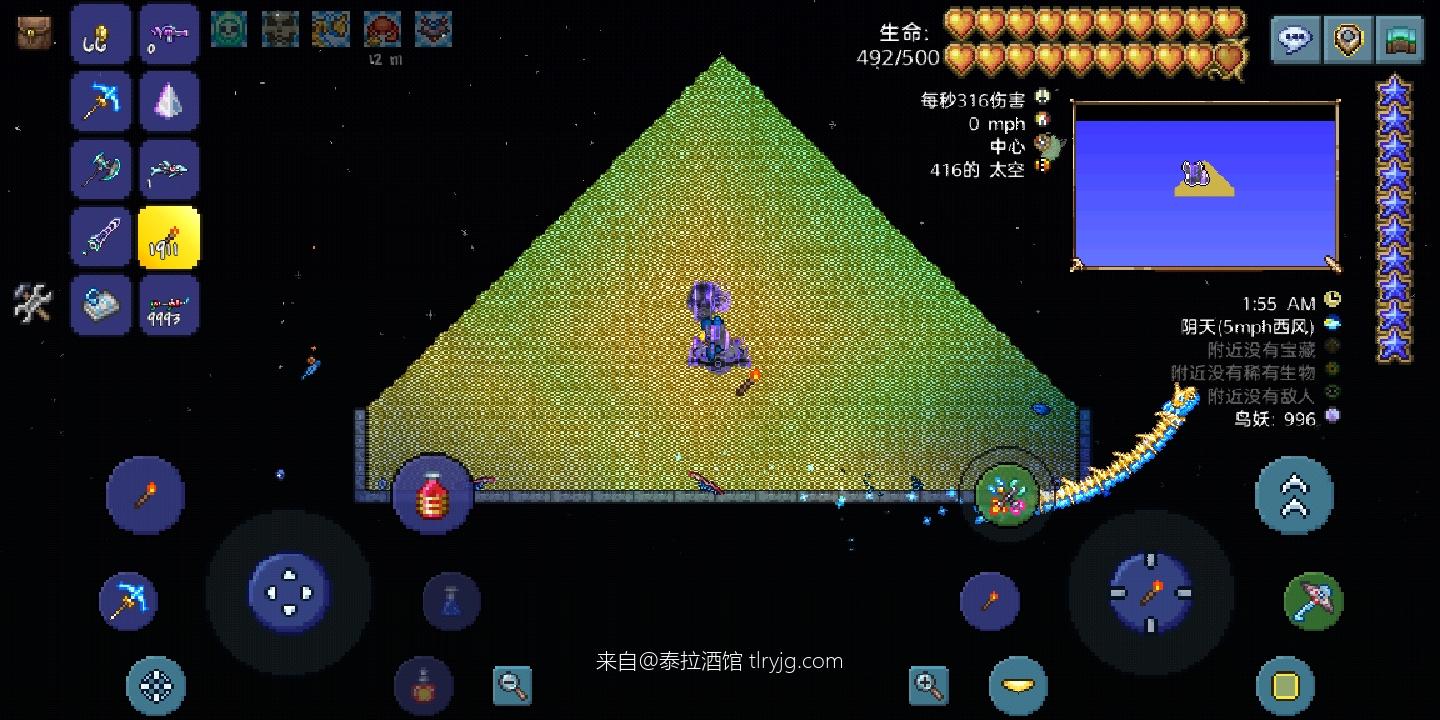1440x720 pixels.
Task: Use the quick mount saddle button
Action: click(x=1018, y=686)
